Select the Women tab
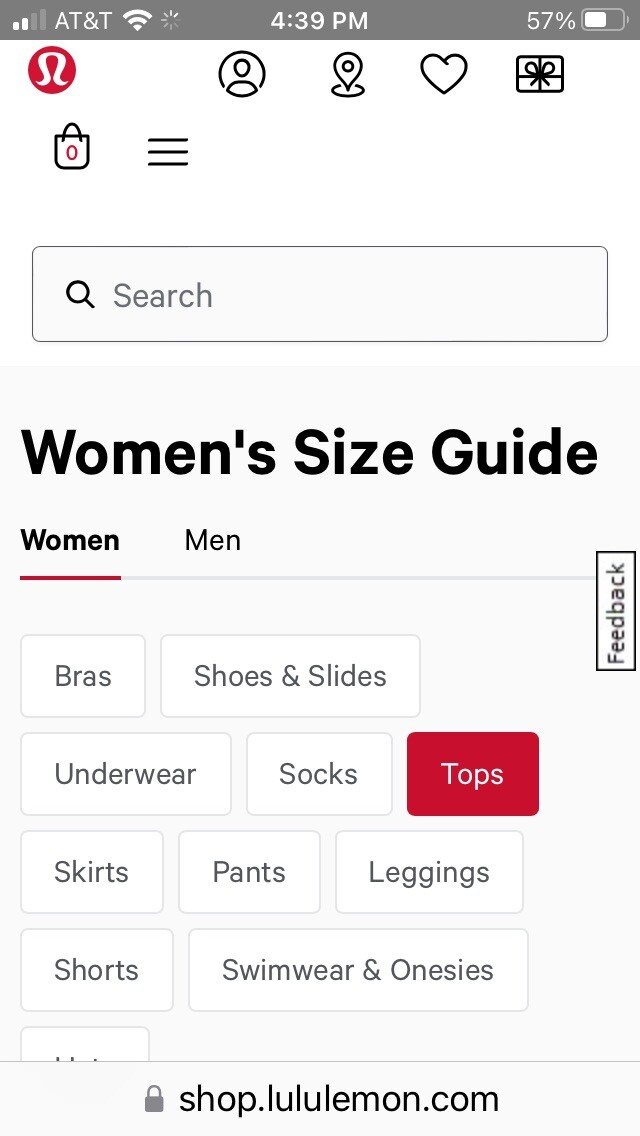640x1136 pixels. pyautogui.click(x=70, y=541)
